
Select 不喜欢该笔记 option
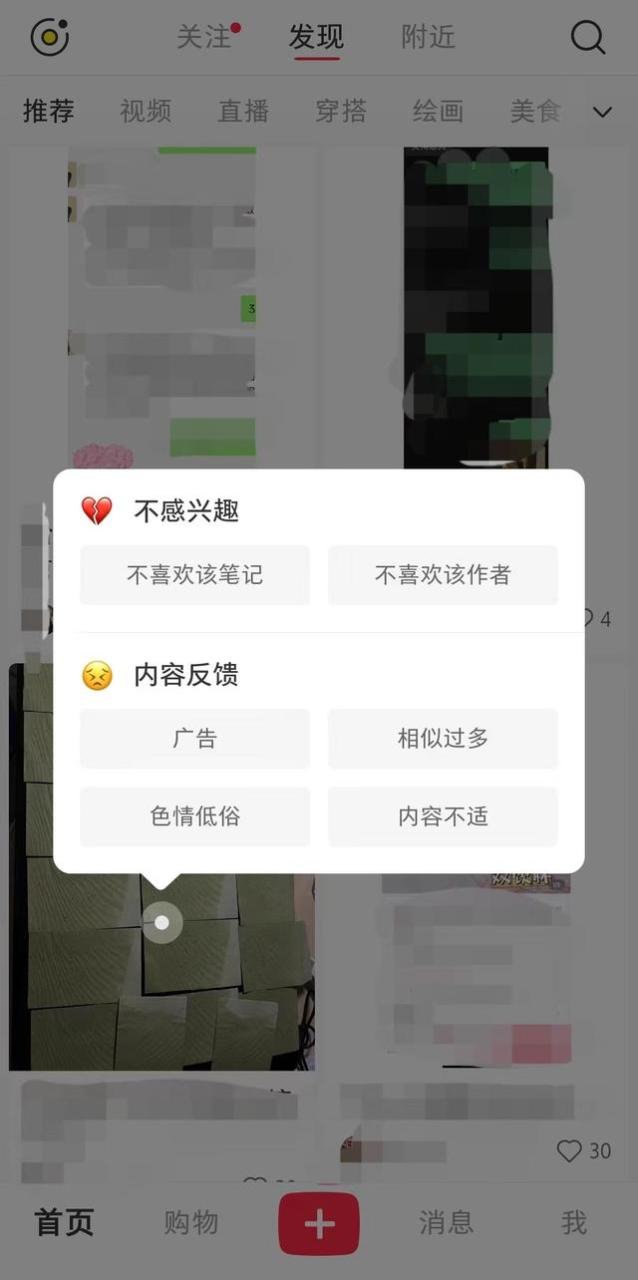point(195,575)
